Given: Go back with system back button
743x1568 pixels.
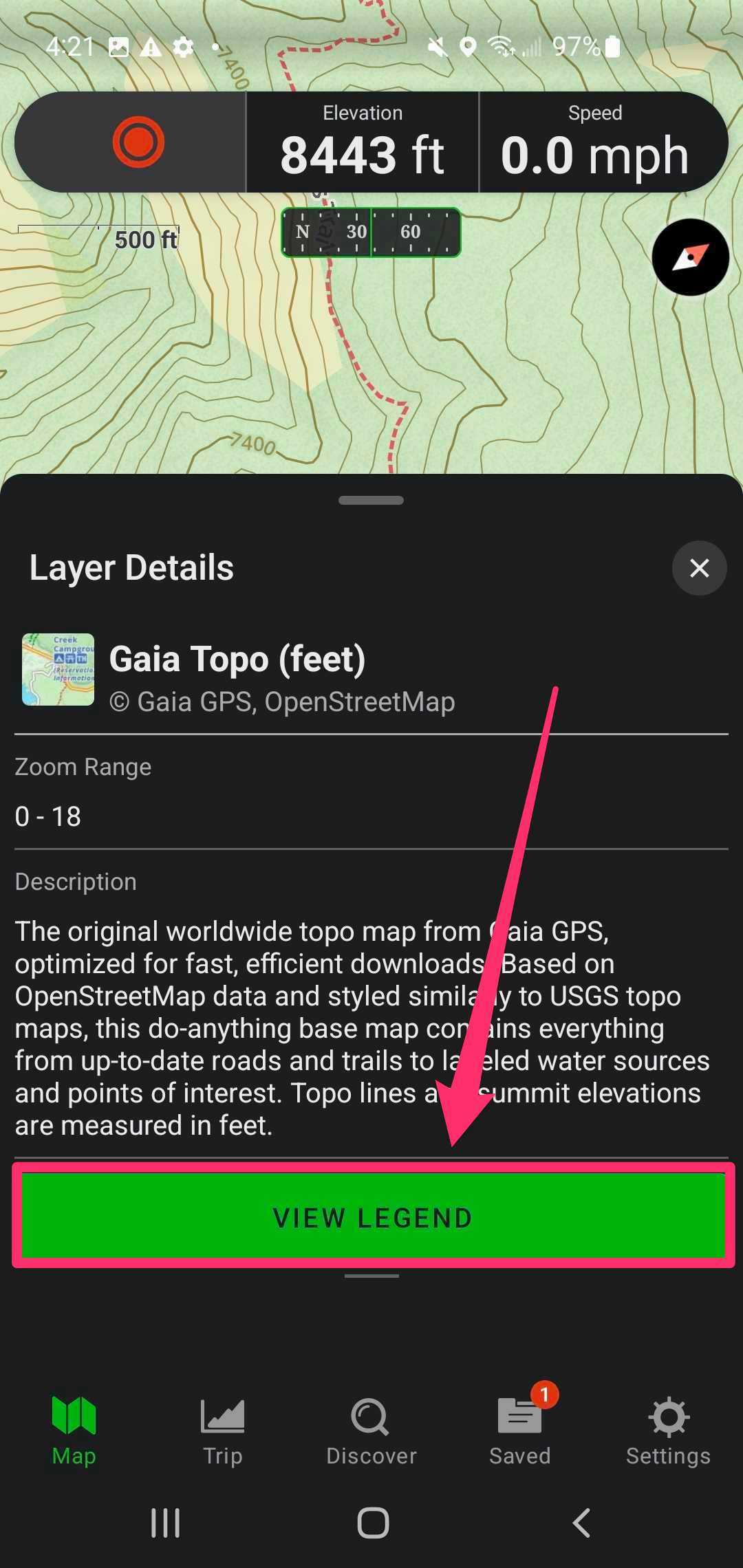Looking at the screenshot, I should pos(581,1523).
